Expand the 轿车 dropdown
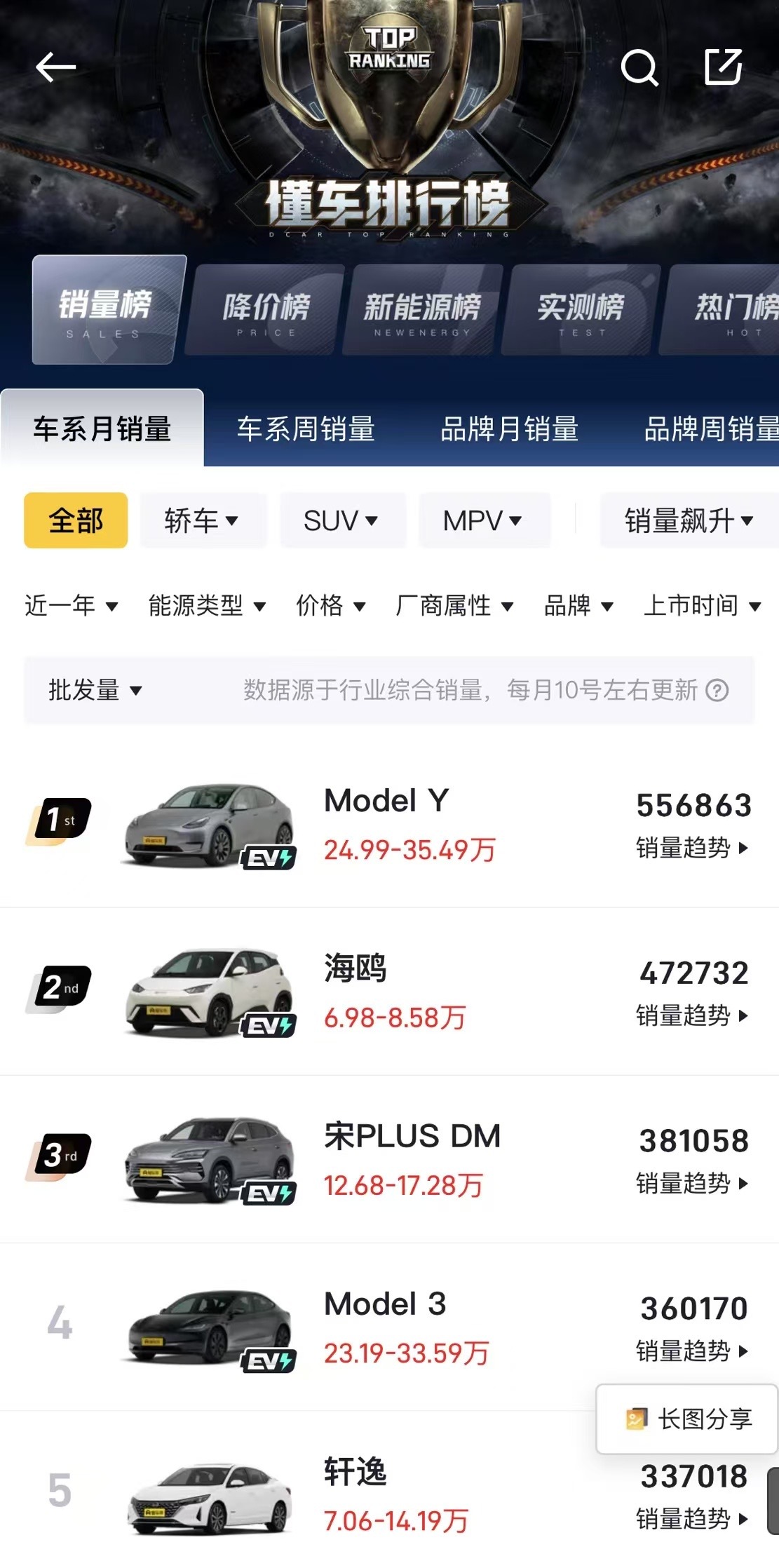 coord(202,520)
